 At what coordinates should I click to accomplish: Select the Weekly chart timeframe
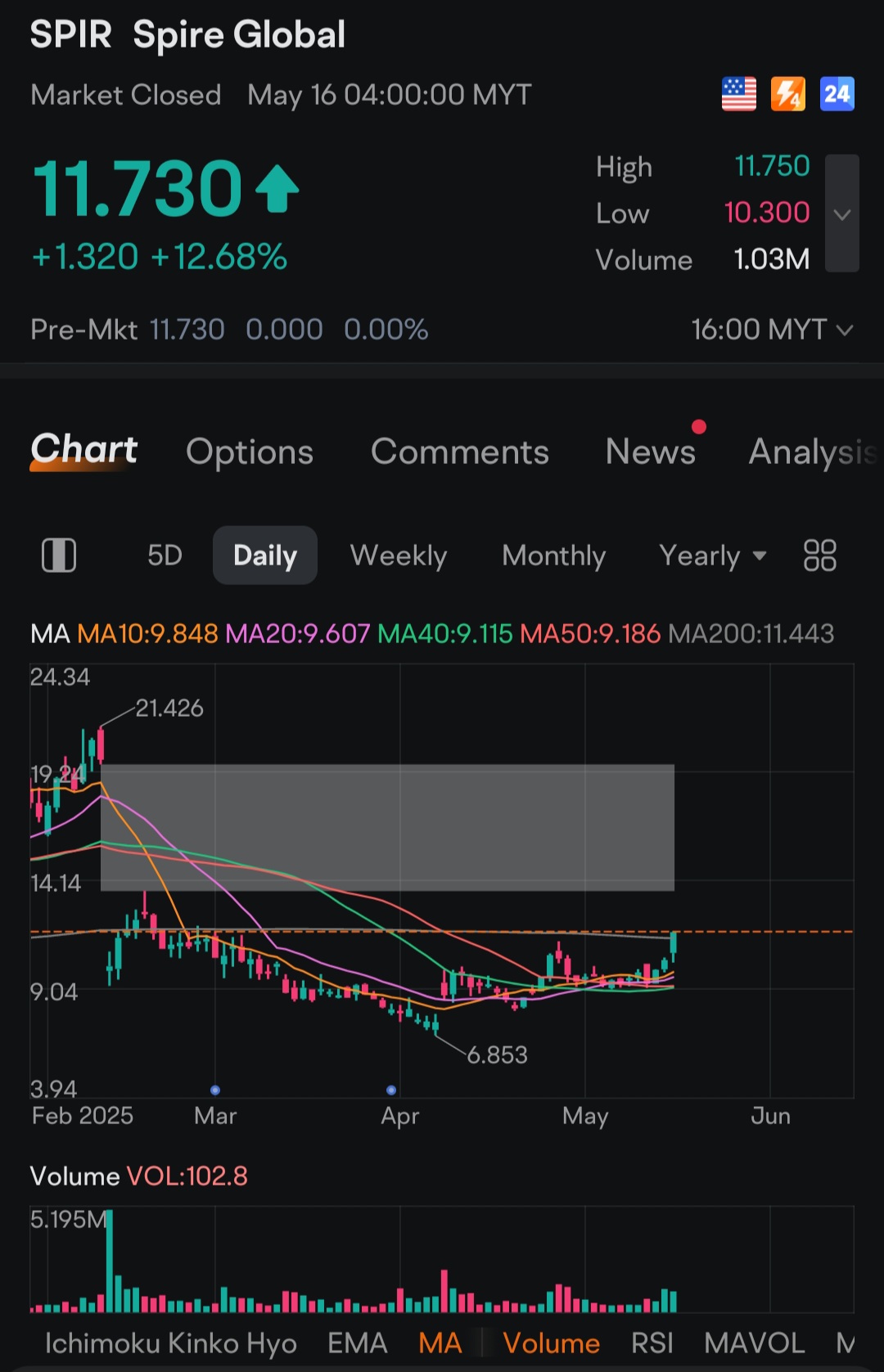tap(399, 556)
